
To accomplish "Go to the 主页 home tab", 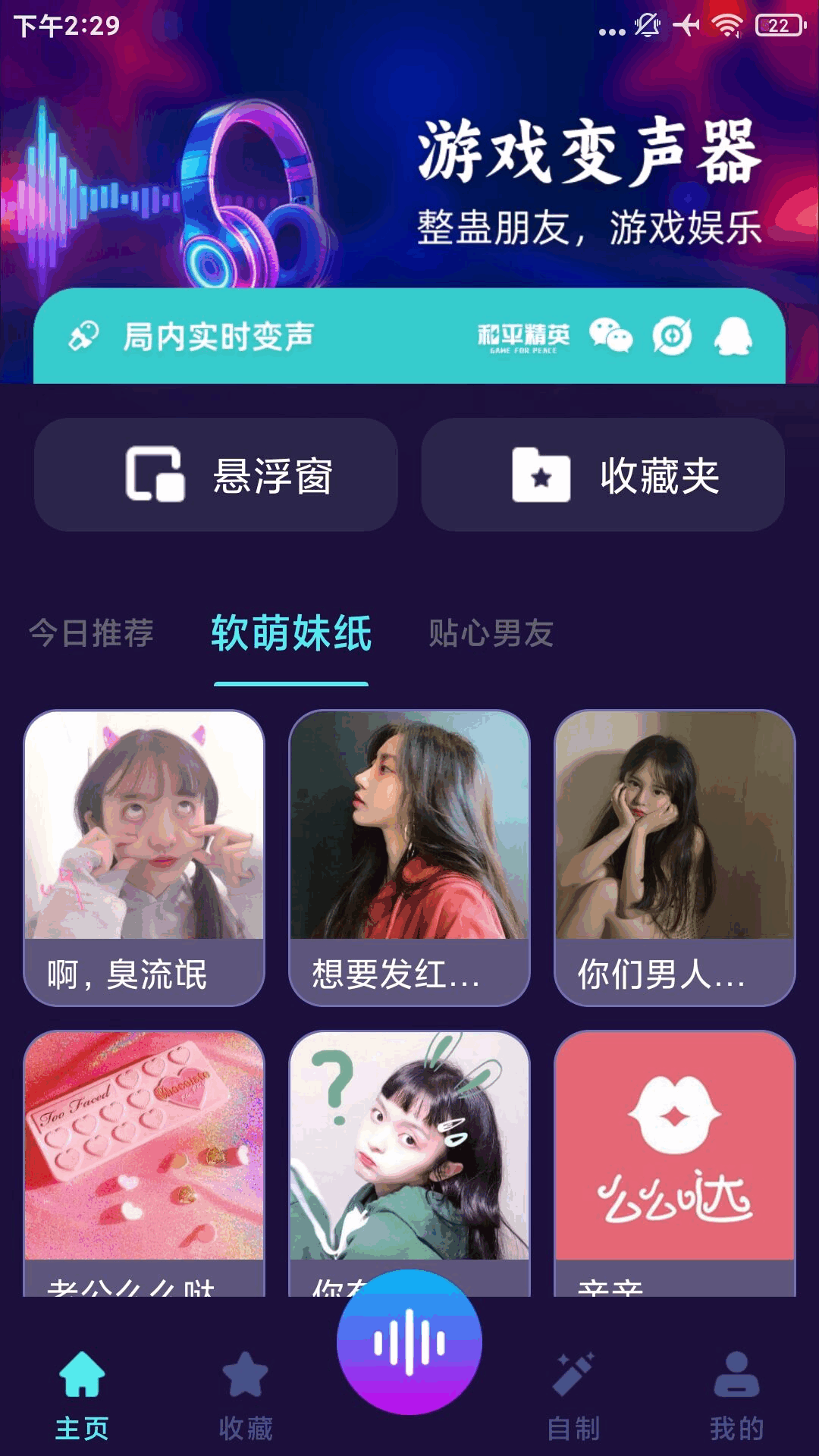I will click(82, 1395).
